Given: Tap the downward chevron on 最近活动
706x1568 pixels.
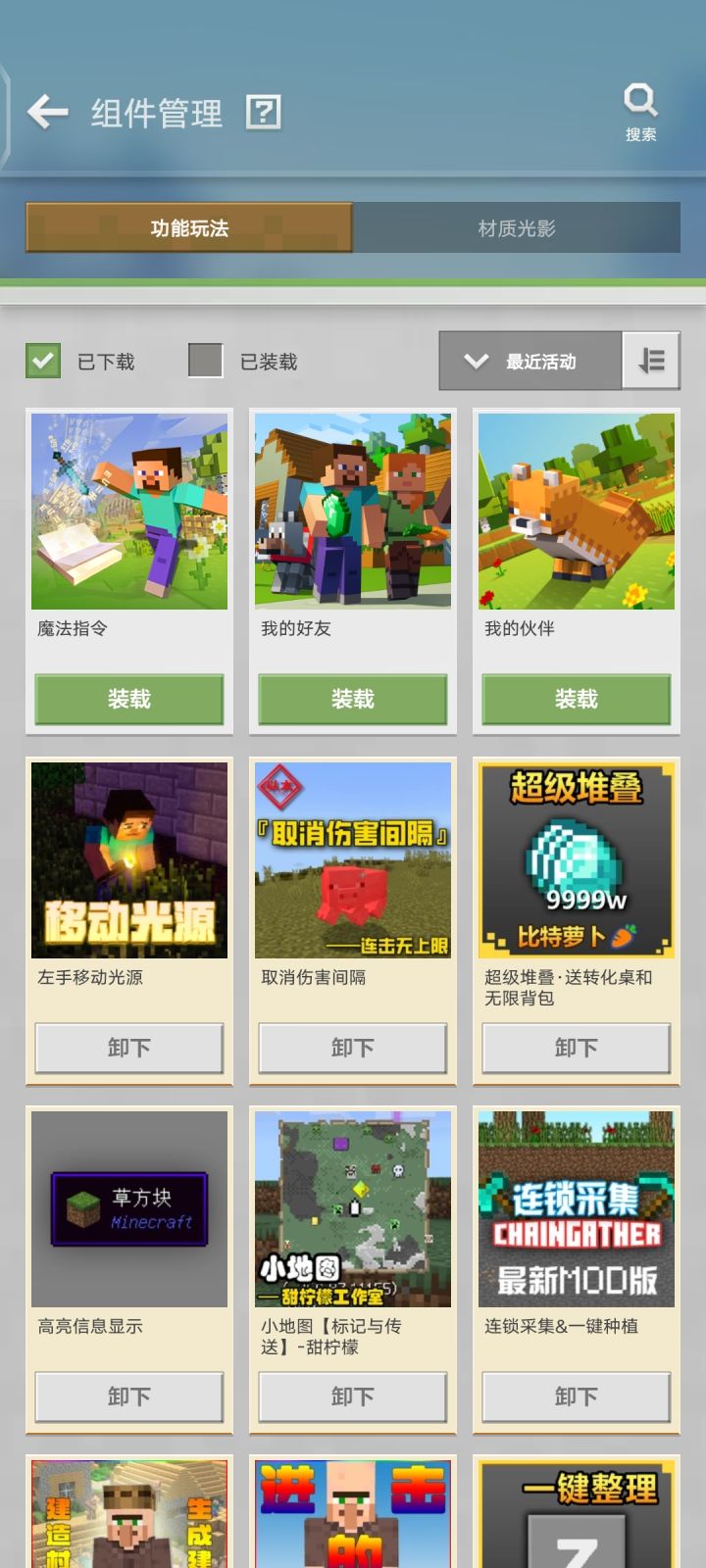Looking at the screenshot, I should (x=476, y=360).
